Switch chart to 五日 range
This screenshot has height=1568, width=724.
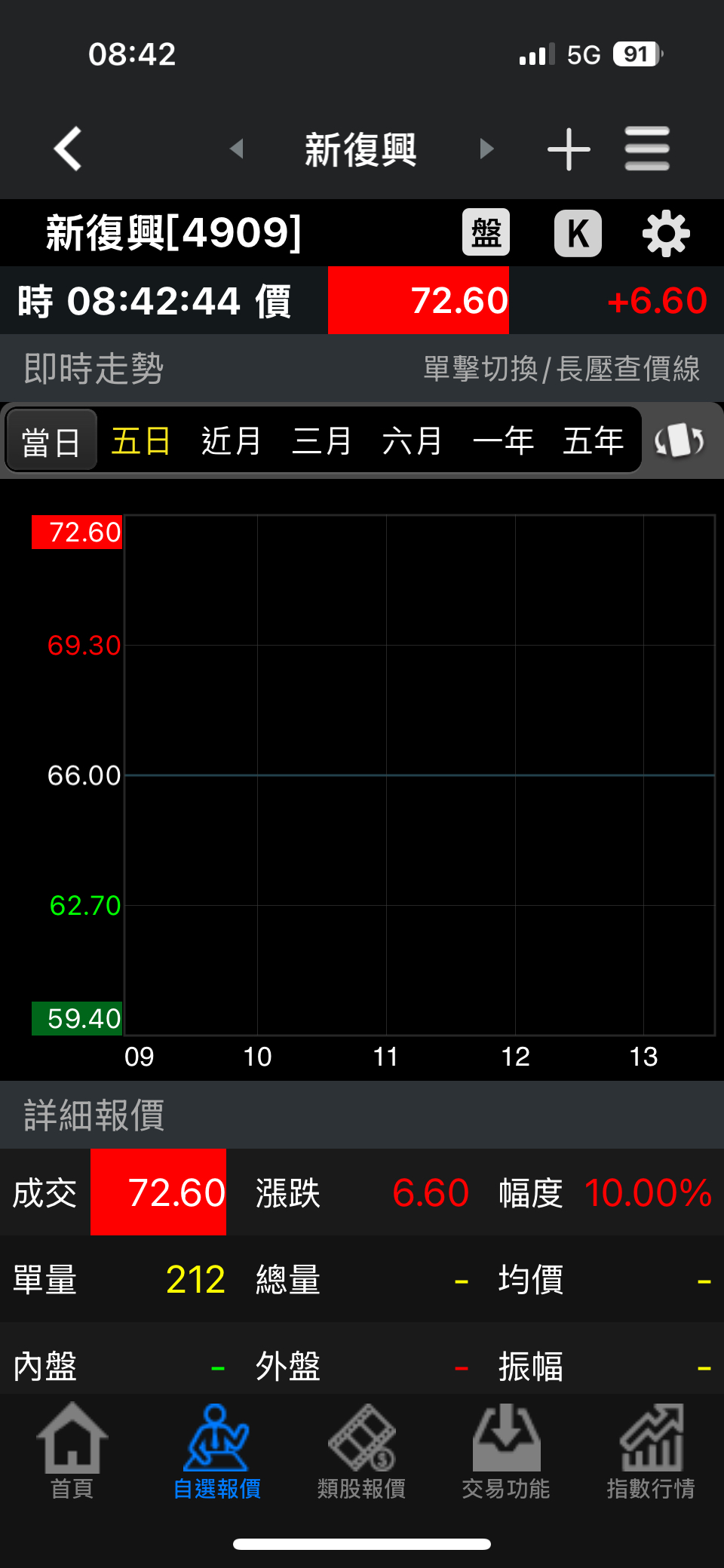tap(141, 441)
